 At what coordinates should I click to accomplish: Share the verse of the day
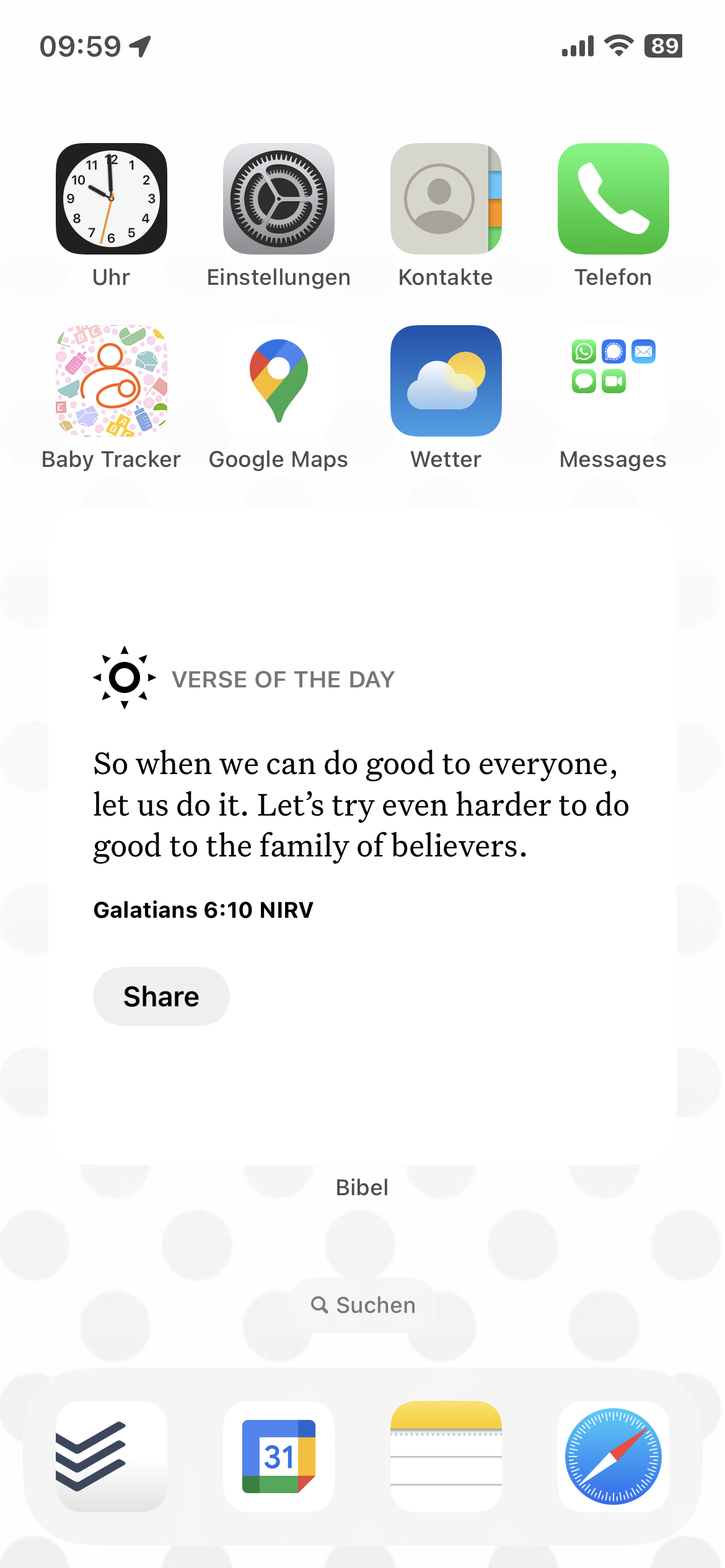(x=161, y=996)
